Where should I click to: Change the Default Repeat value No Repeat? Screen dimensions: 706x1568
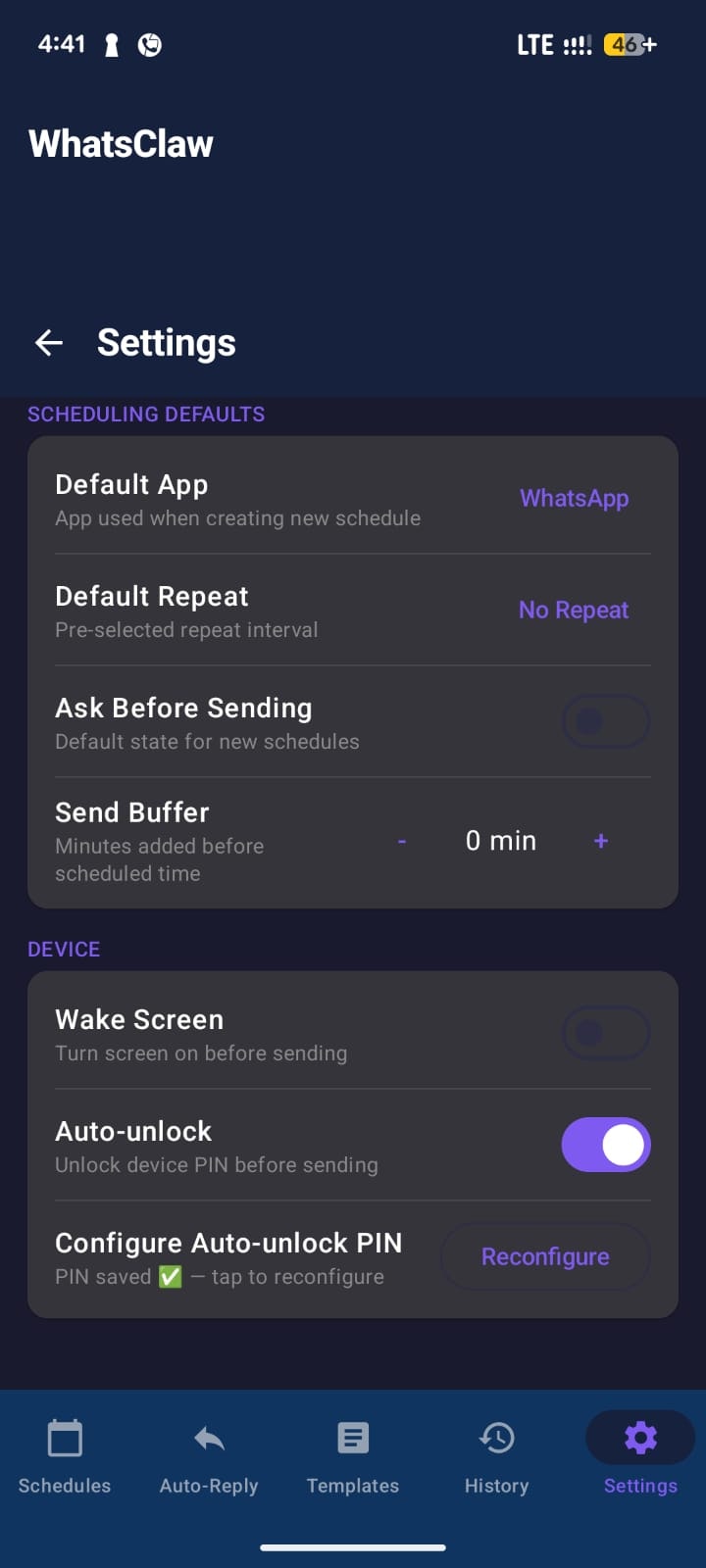pyautogui.click(x=574, y=610)
